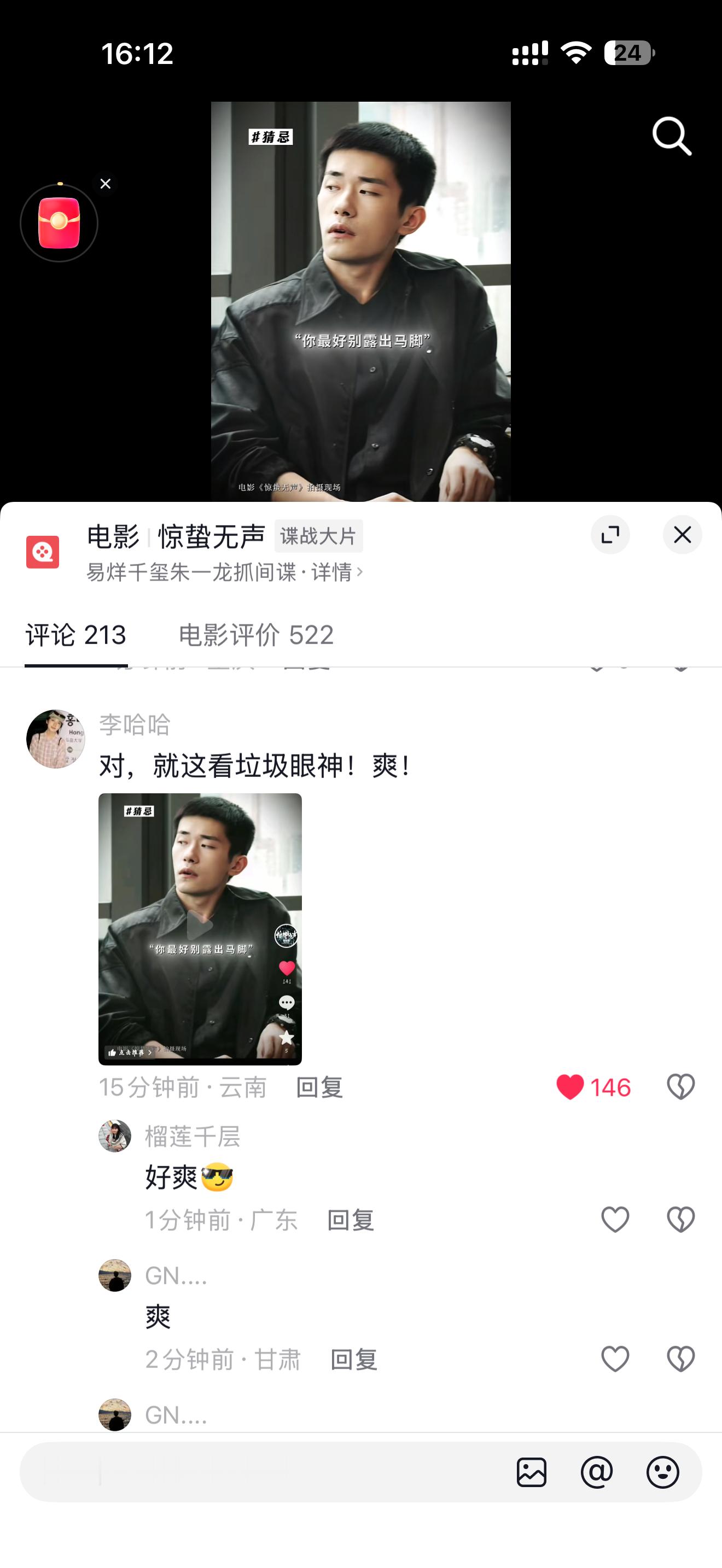
Task: Select the 评论 213 tab
Action: coord(74,635)
